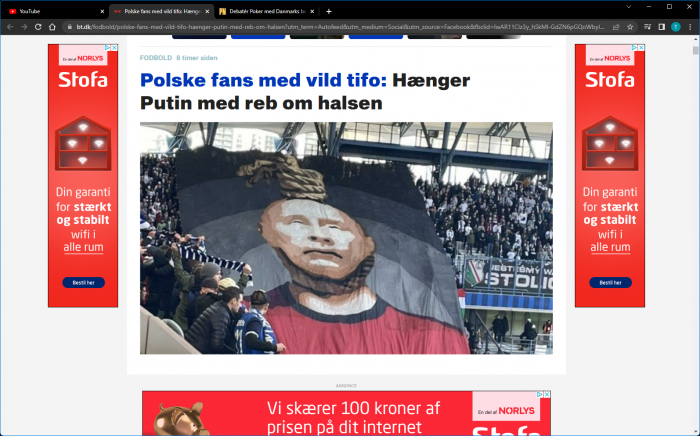Screen dimensions: 700x436
Task: Tap Bestil her in the left Stofa ad
Action: point(82,283)
